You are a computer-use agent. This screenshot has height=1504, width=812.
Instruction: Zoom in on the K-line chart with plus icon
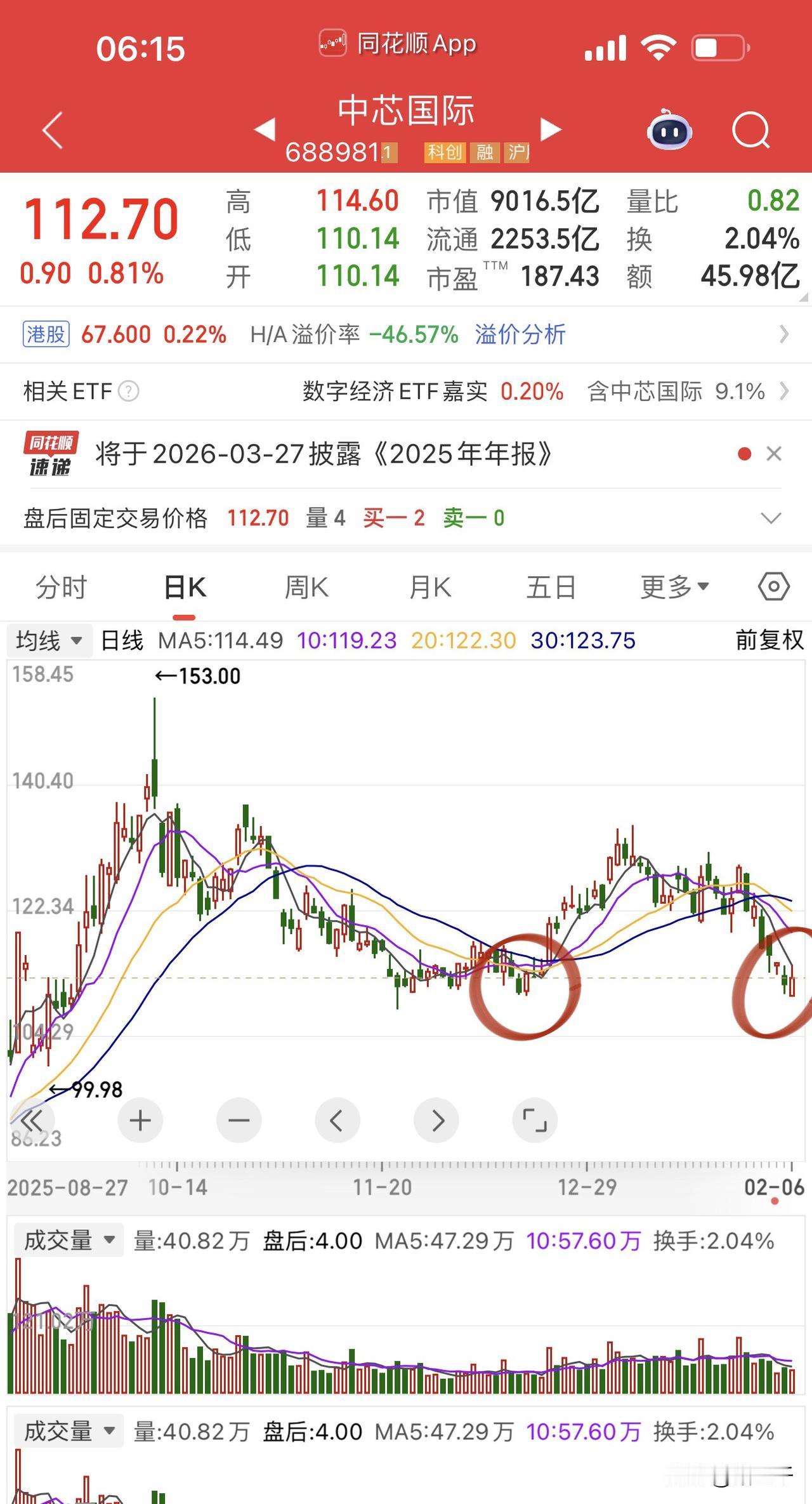(140, 1120)
